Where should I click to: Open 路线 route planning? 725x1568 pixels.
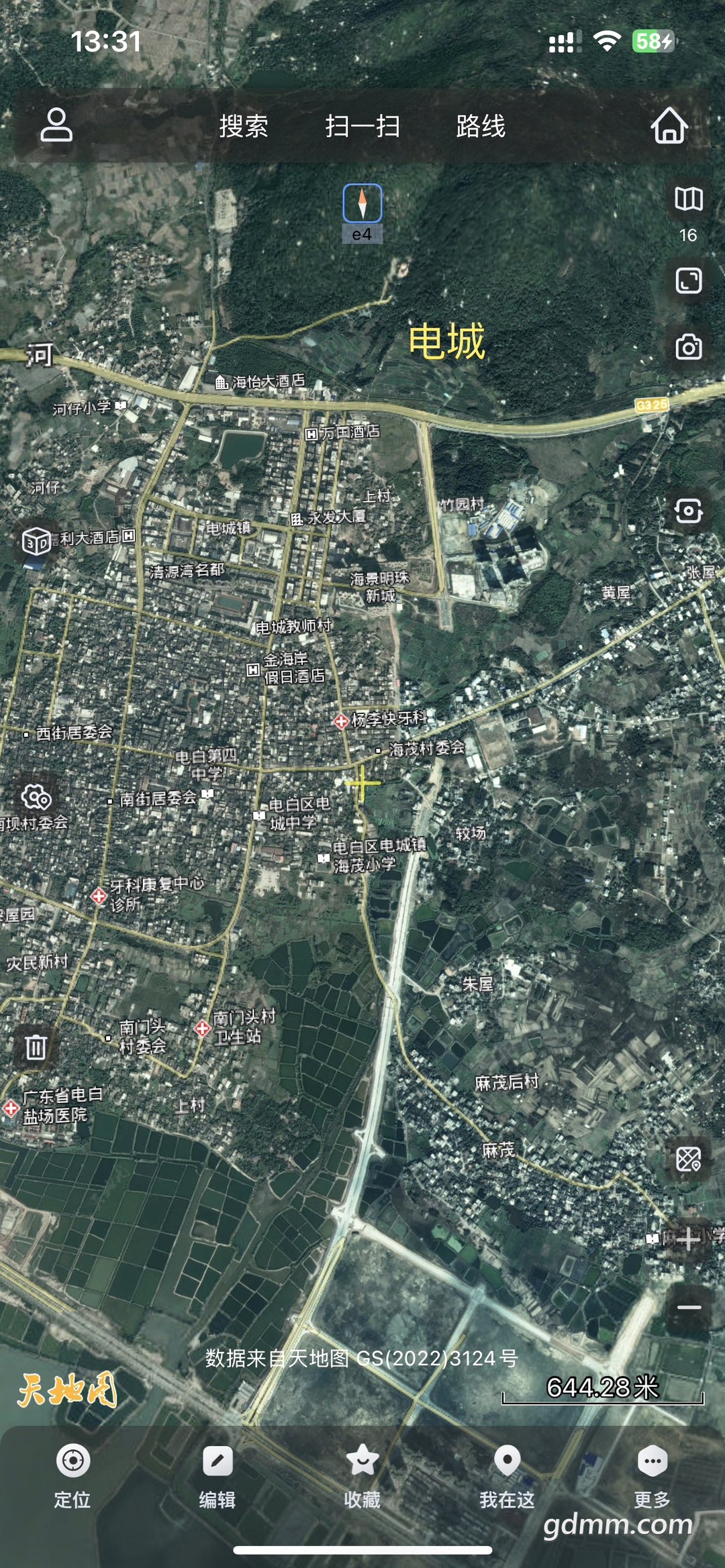(481, 126)
